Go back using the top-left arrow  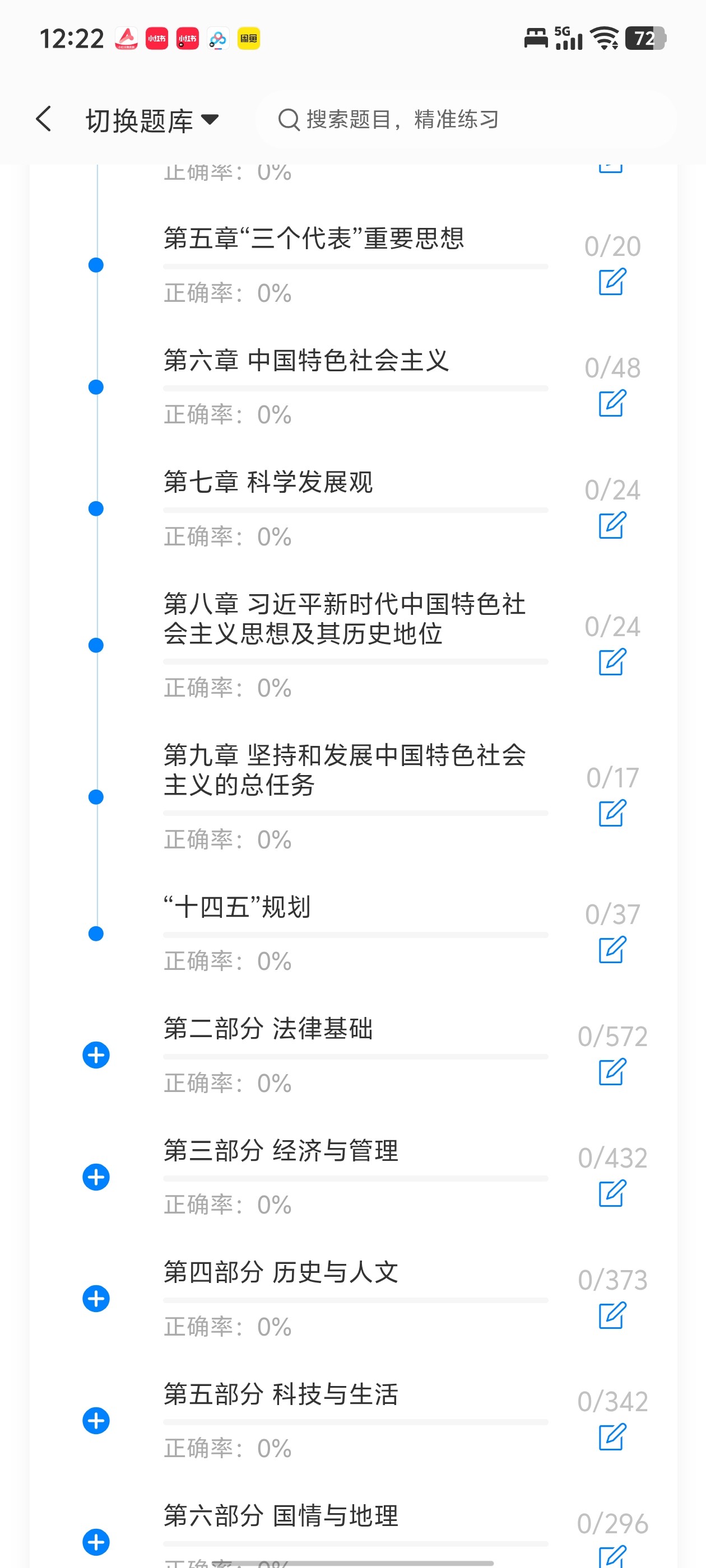click(44, 119)
